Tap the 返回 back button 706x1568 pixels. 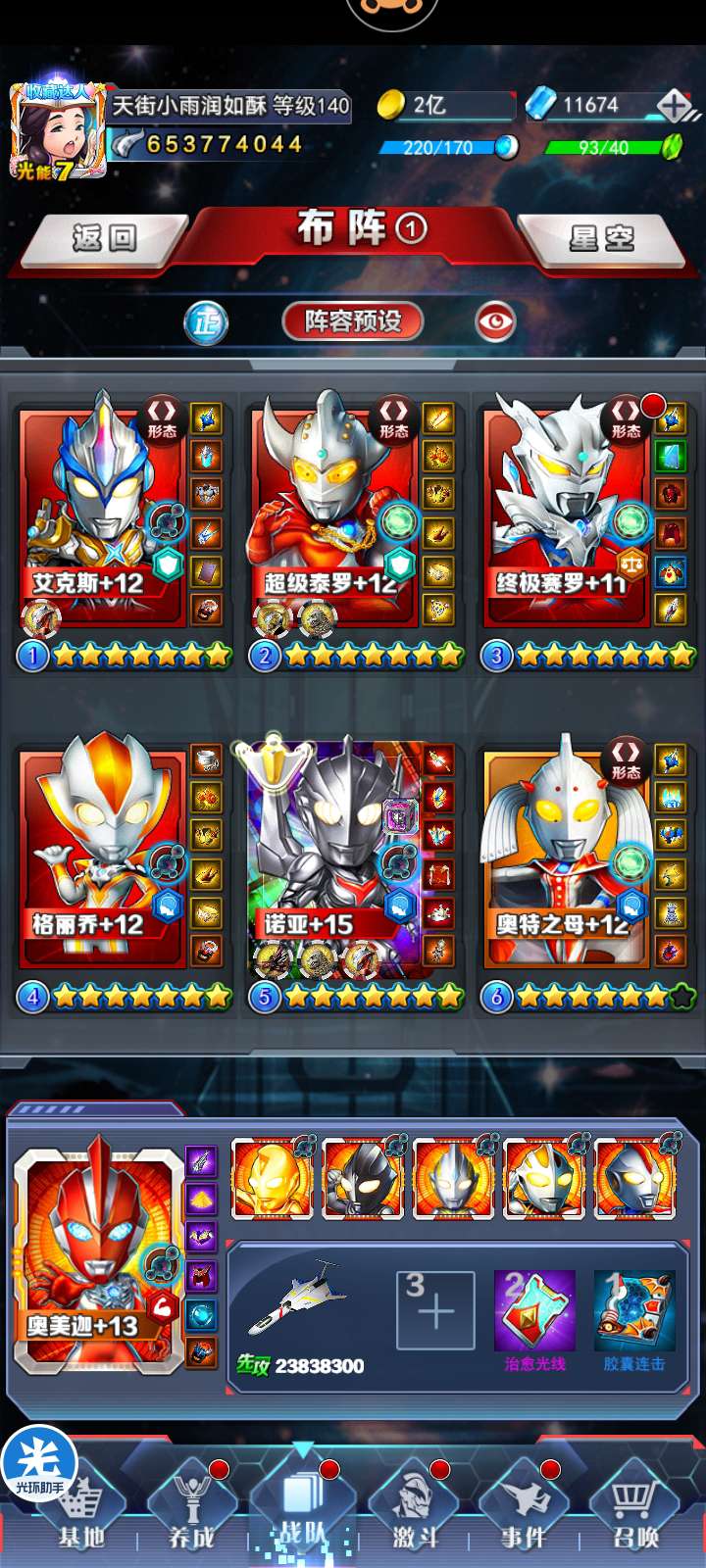point(103,238)
